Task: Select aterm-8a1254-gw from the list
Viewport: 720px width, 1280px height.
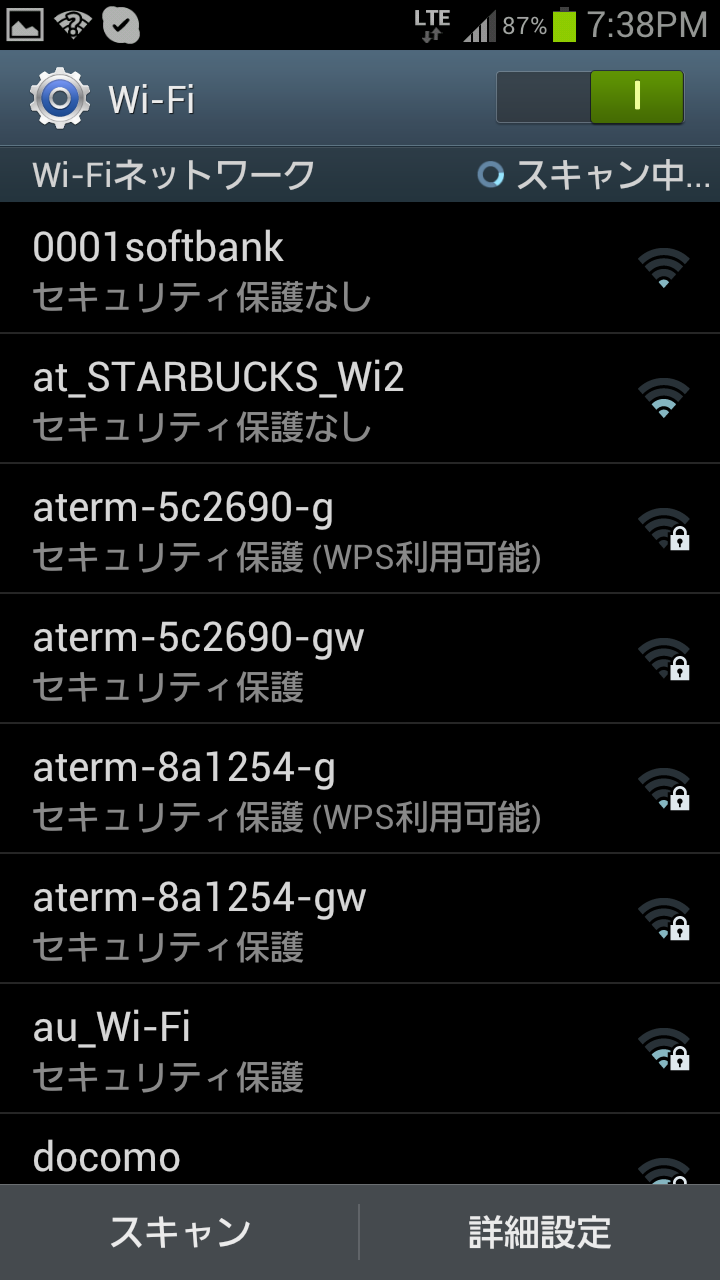Action: point(360,919)
